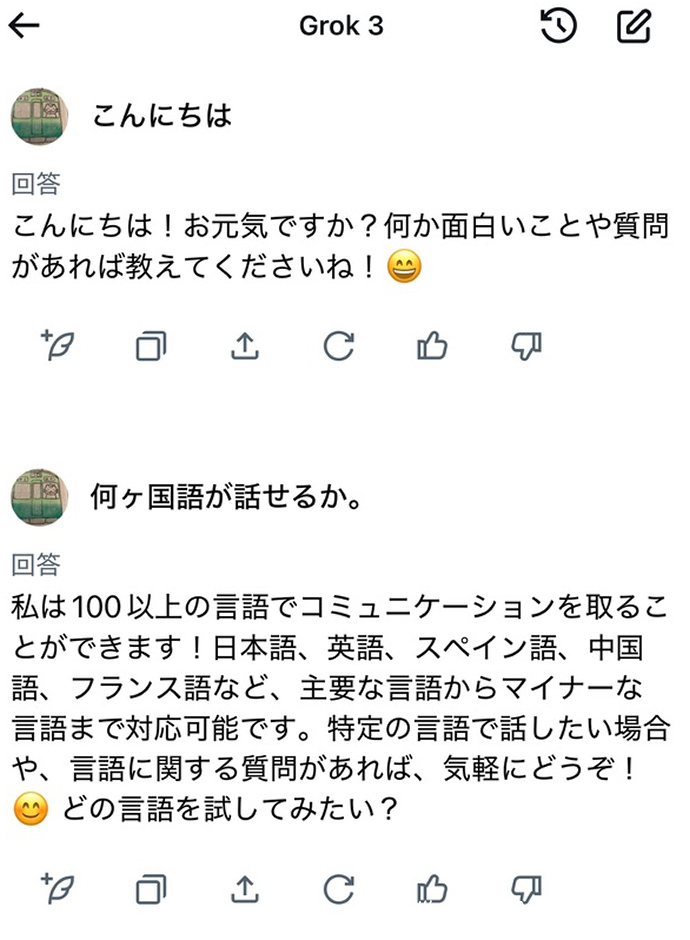The width and height of the screenshot is (690, 940).
Task: Like the こんにちは greeting answer
Action: (x=432, y=346)
